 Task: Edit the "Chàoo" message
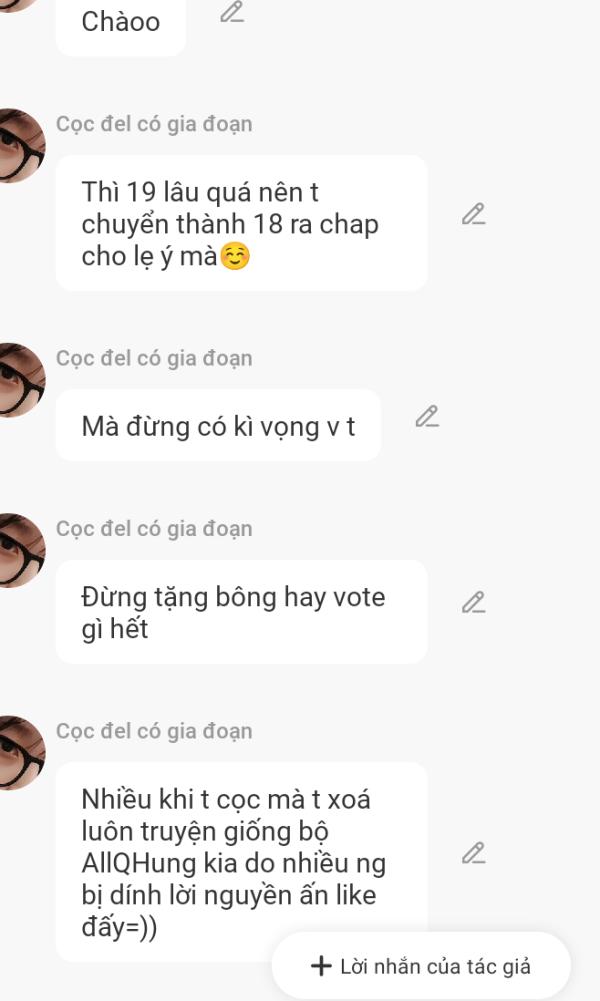pyautogui.click(x=232, y=13)
